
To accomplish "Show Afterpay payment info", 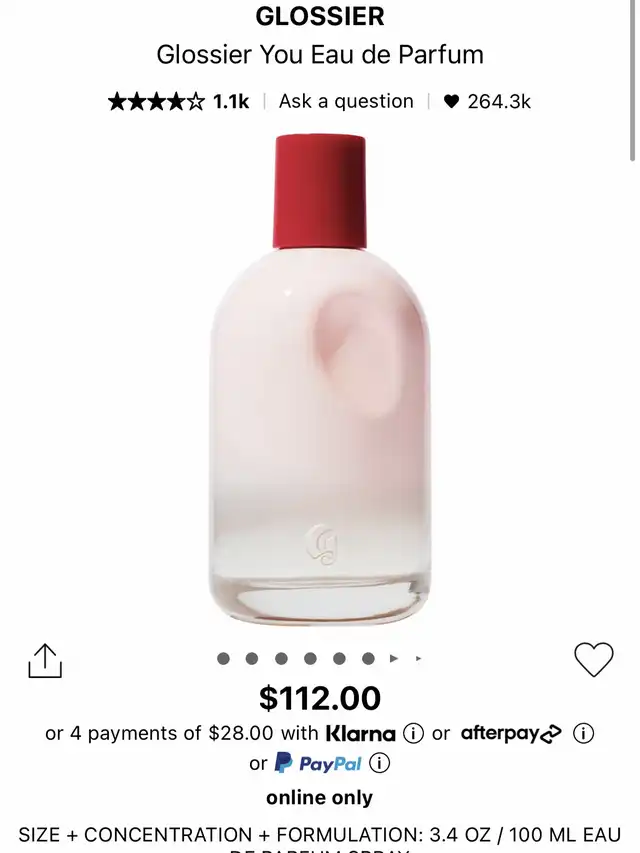I will click(x=583, y=734).
